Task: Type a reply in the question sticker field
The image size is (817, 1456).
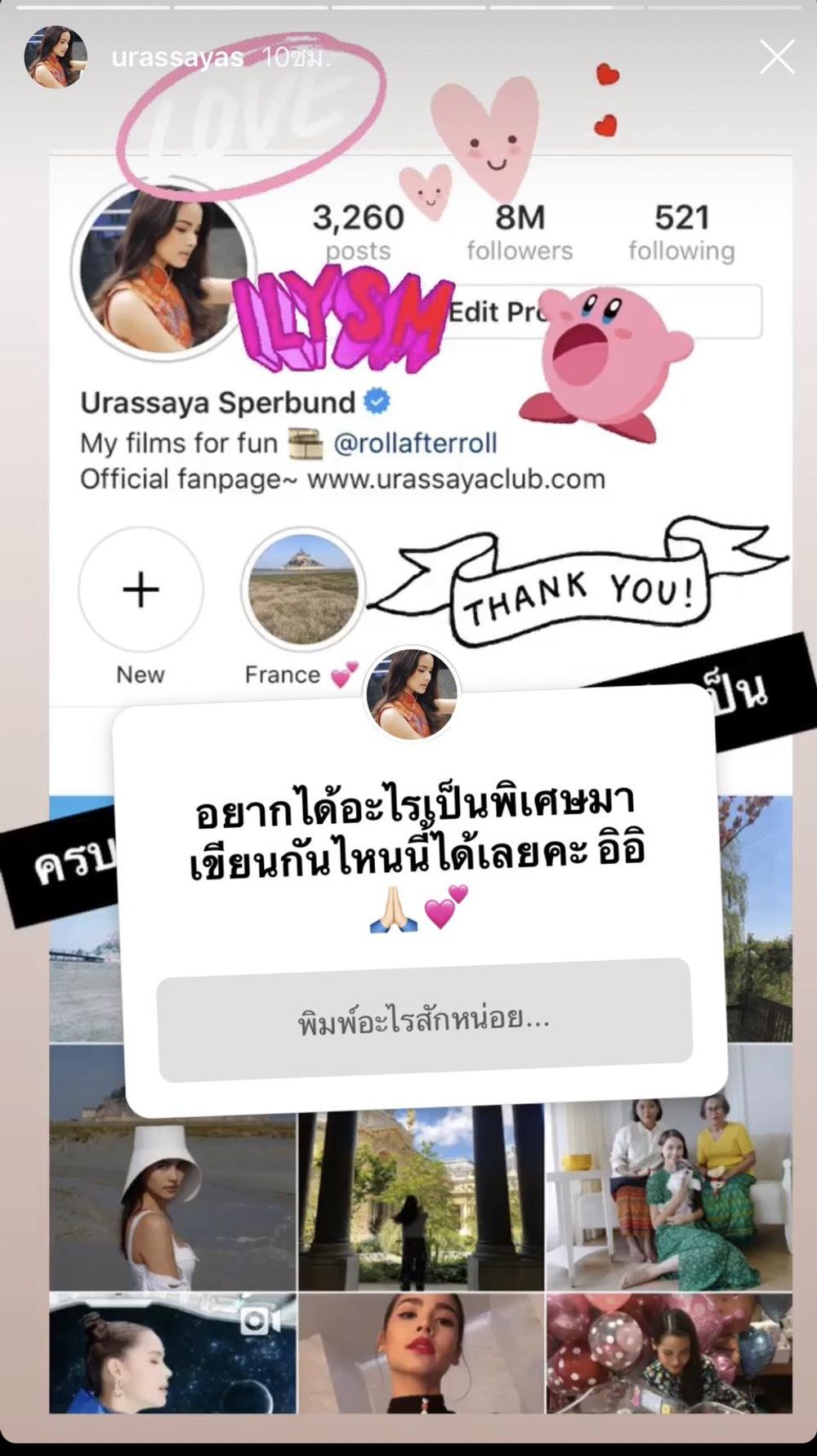Action: [x=424, y=1020]
